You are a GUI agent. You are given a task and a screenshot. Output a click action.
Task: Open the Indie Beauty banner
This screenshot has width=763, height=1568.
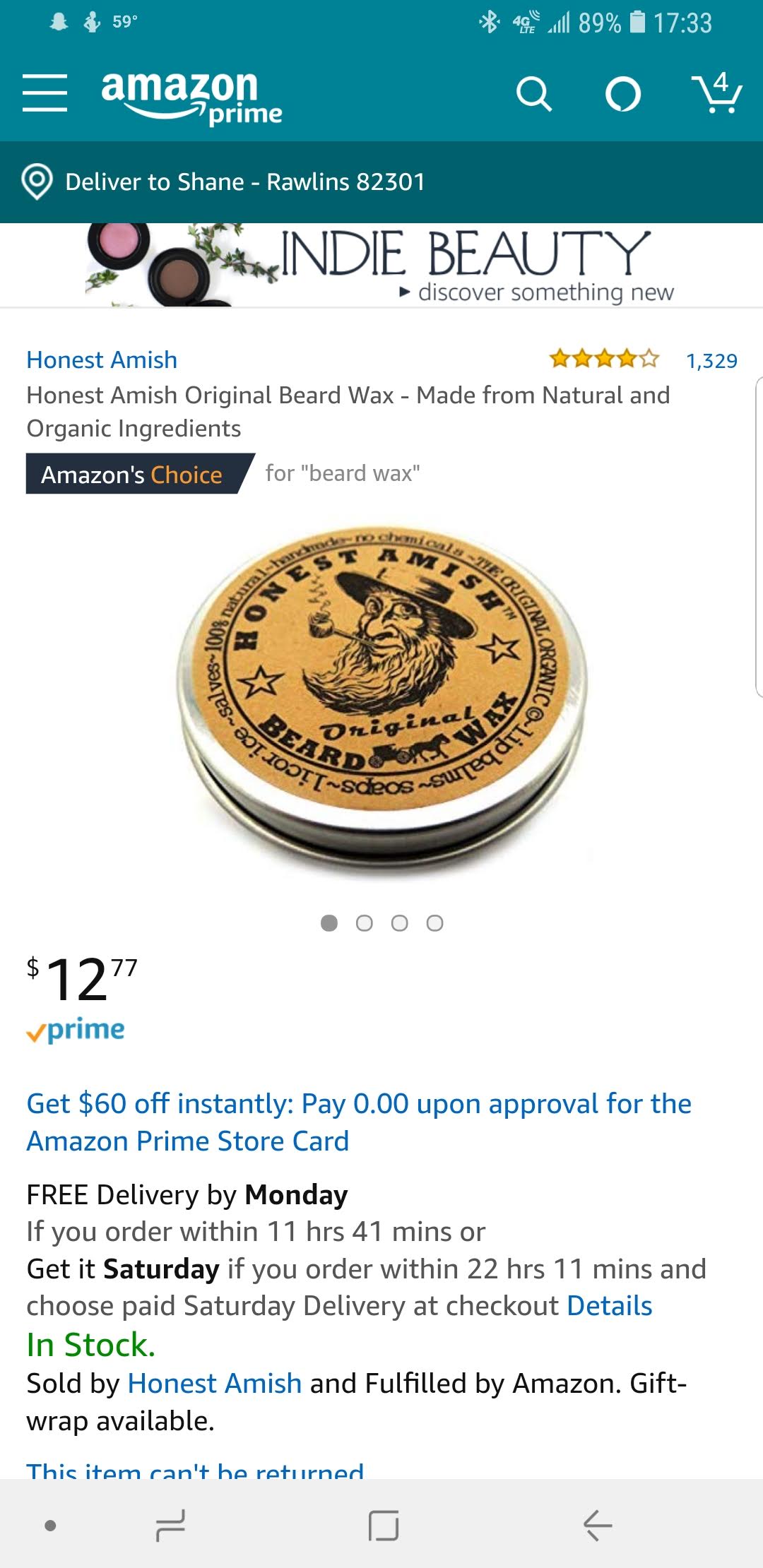[381, 266]
